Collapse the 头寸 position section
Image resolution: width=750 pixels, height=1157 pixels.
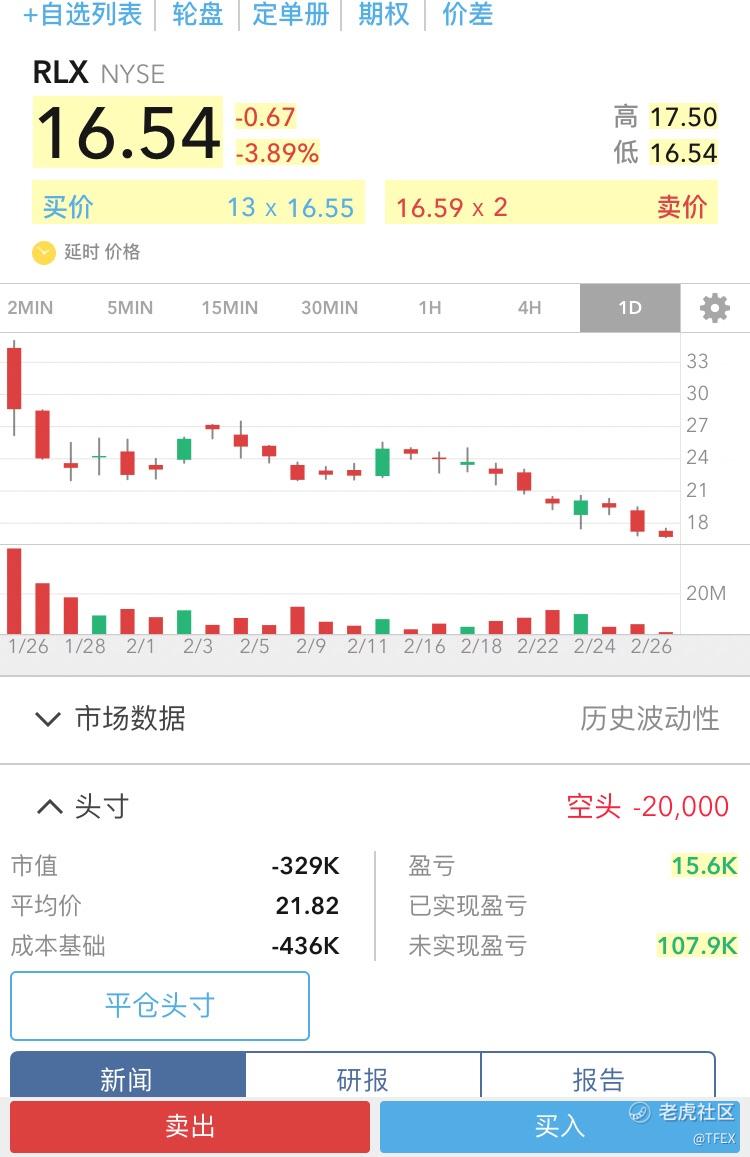[x=82, y=806]
